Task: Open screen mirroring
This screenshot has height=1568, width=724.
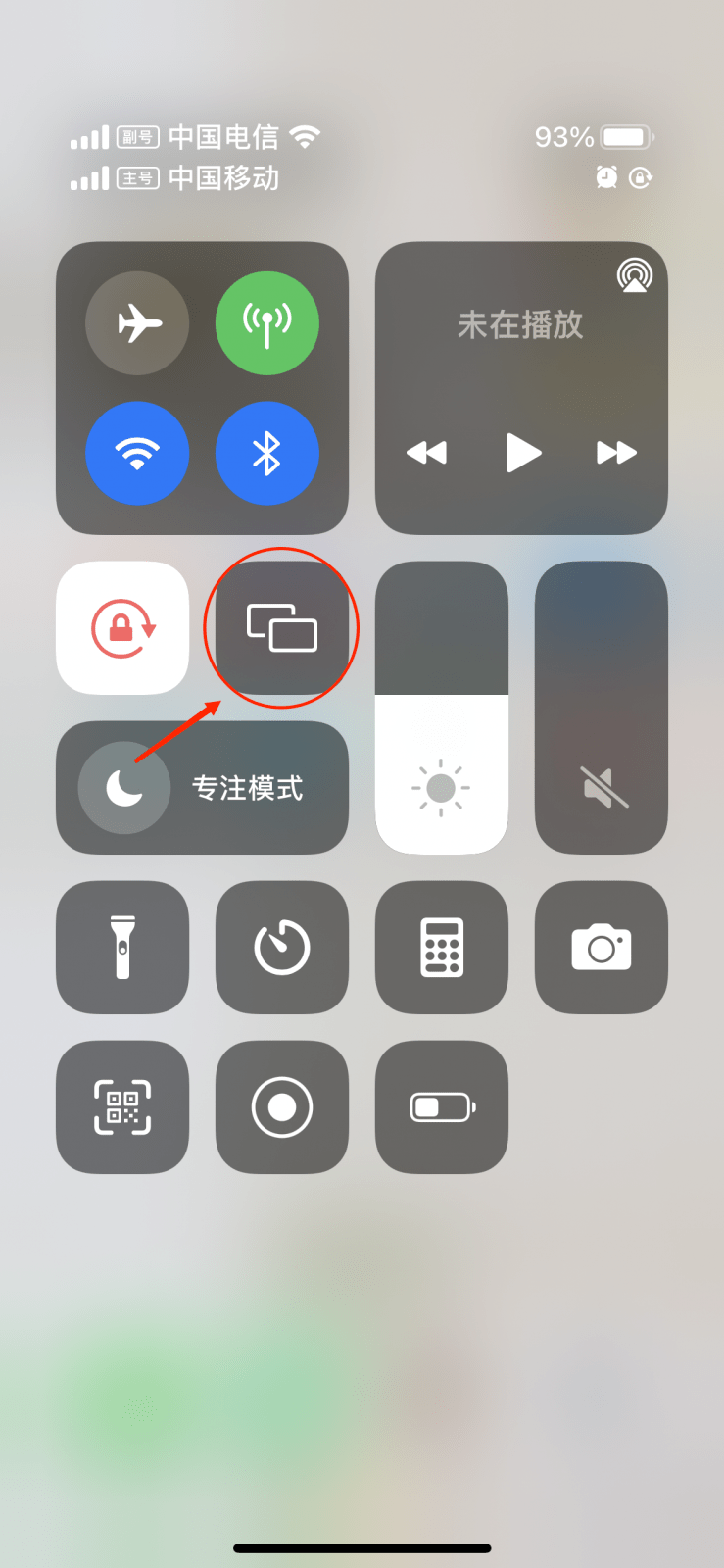Action: coord(282,628)
